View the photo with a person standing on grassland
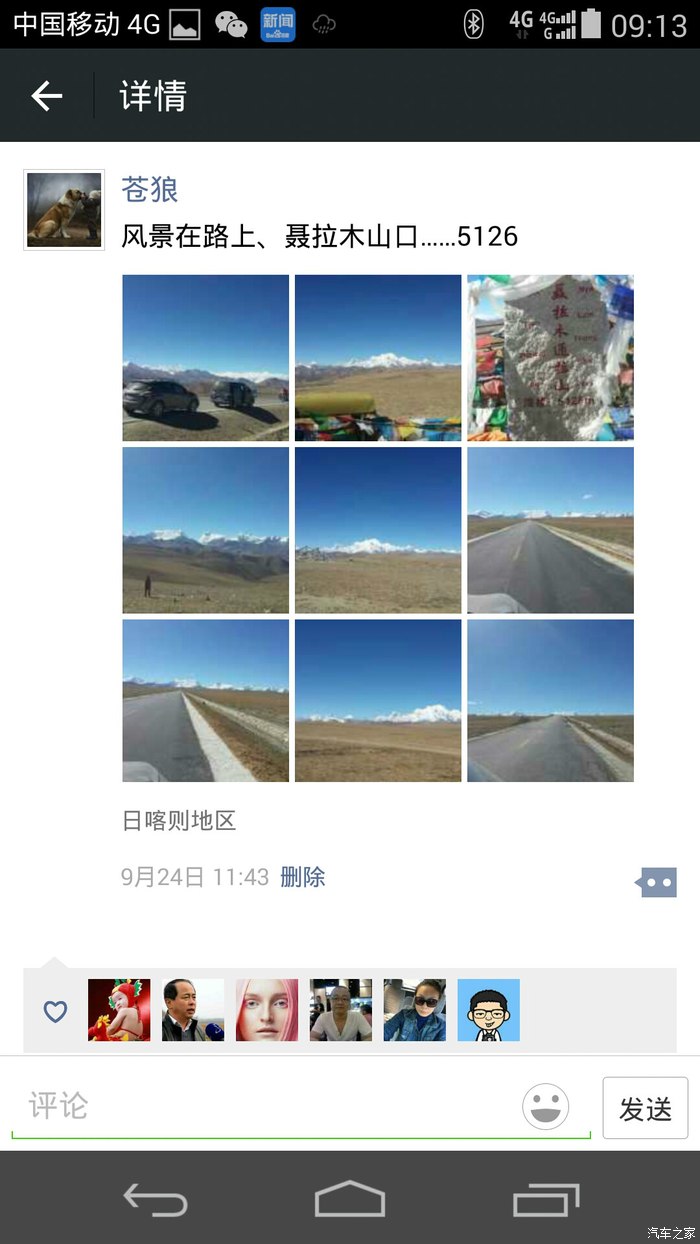This screenshot has width=700, height=1244. click(206, 530)
